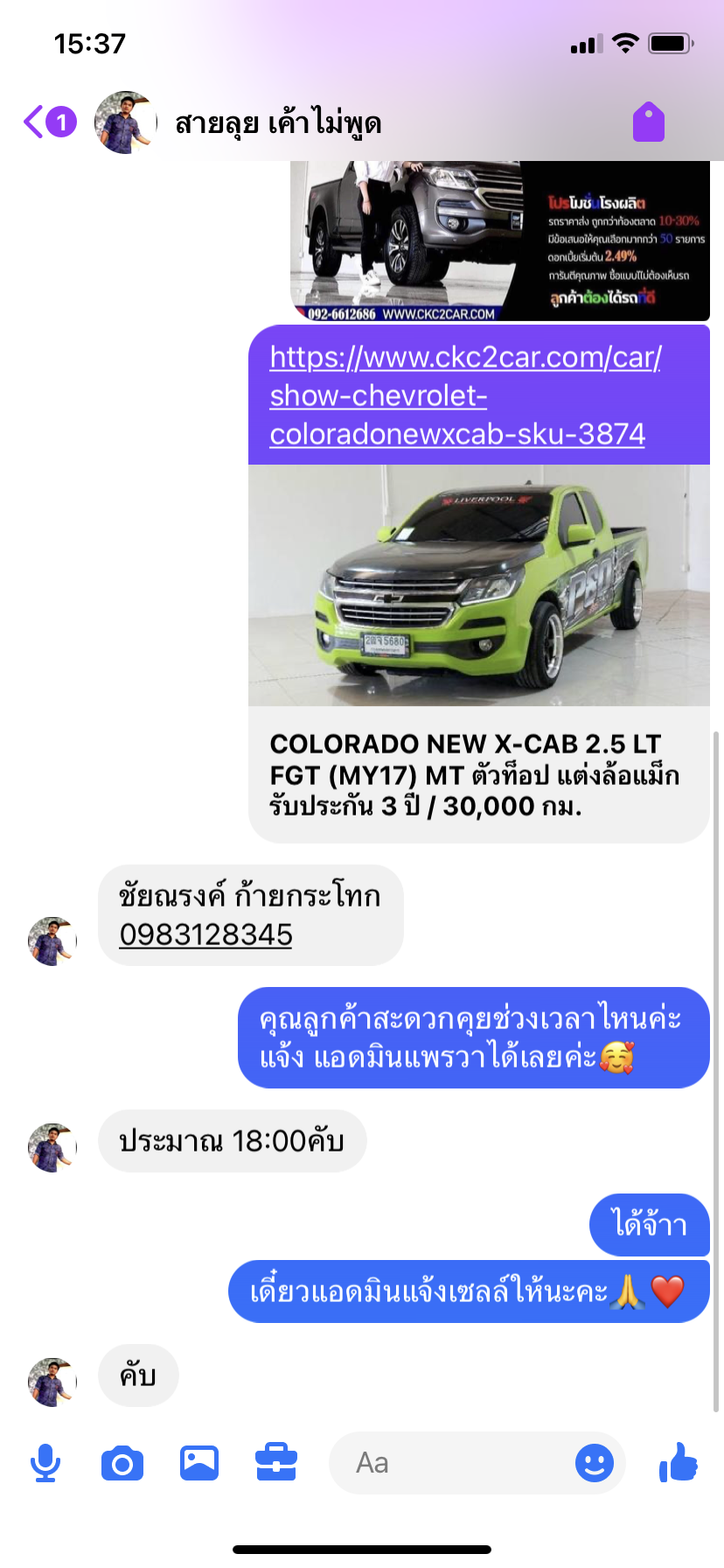The image size is (724, 1568).
Task: Open the photo gallery picker
Action: point(199,1463)
